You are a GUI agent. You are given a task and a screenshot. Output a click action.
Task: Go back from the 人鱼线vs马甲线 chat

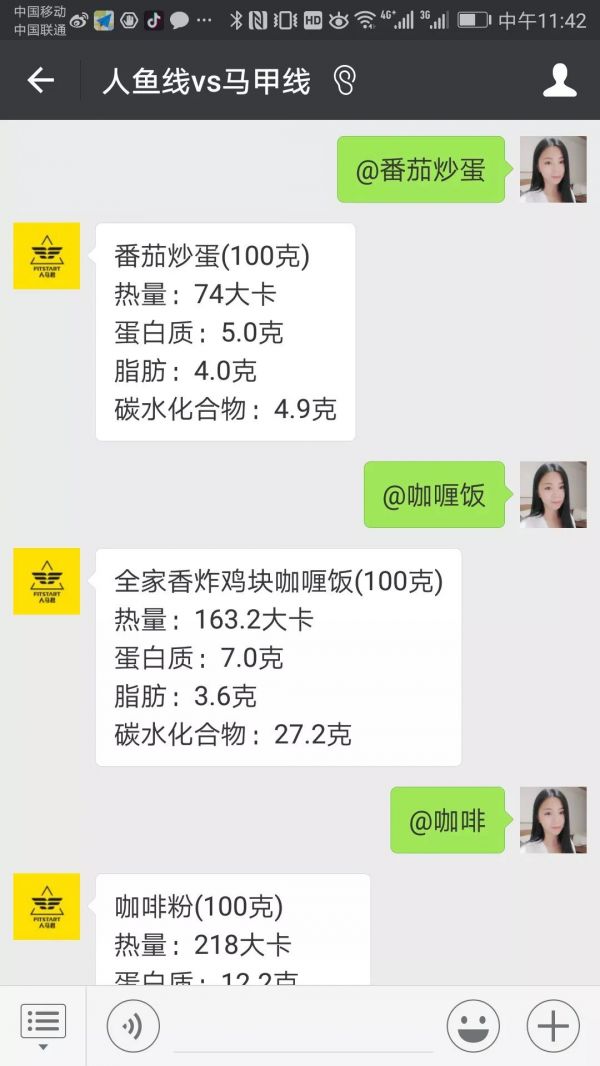pyautogui.click(x=41, y=81)
